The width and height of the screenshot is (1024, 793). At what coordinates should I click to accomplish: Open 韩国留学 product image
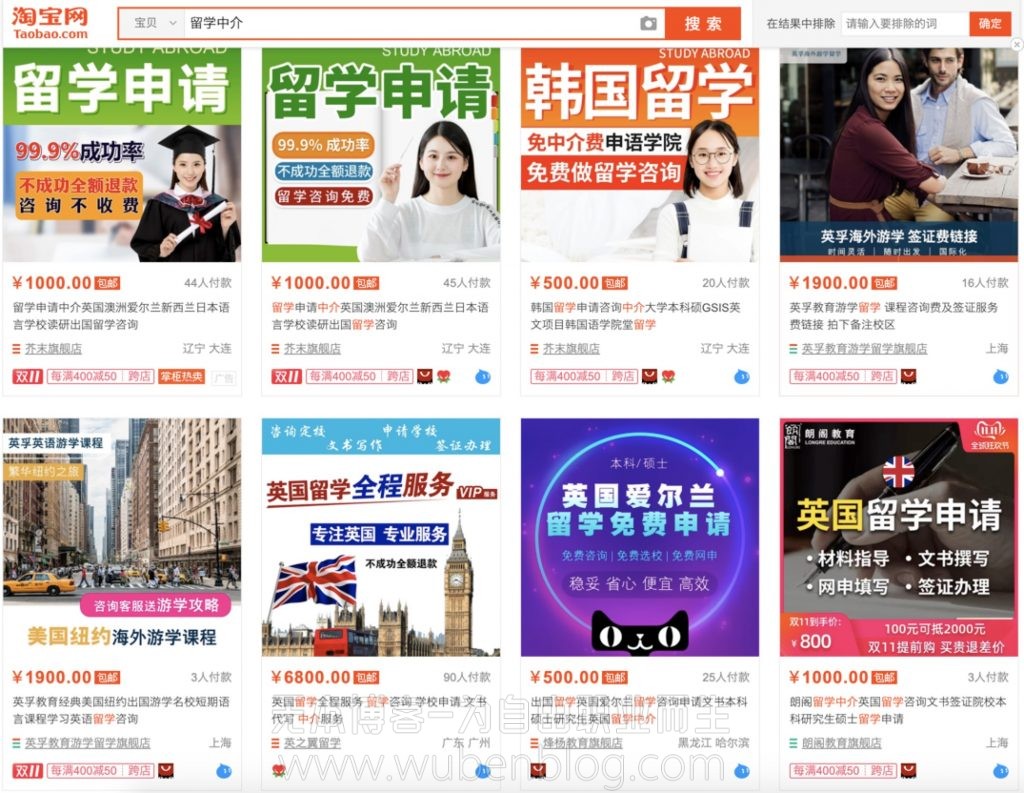(x=639, y=155)
